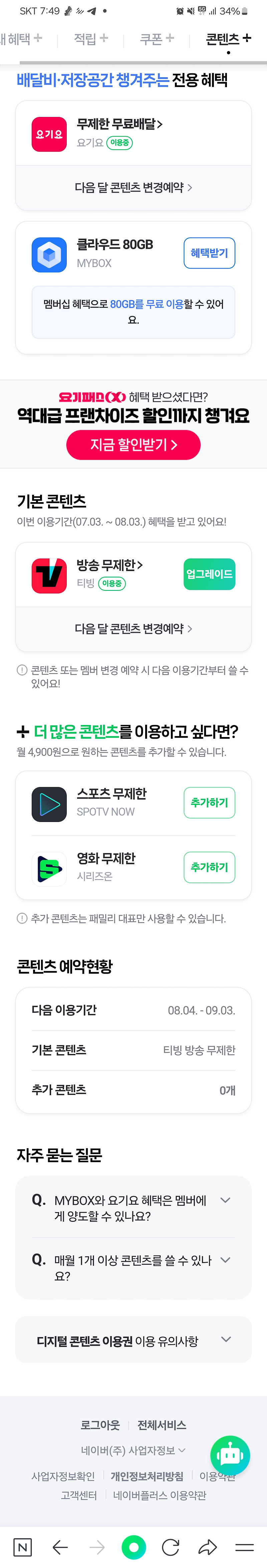Add SPOTV NOW 스포츠 무제한
The width and height of the screenshot is (267, 1568).
tap(209, 802)
